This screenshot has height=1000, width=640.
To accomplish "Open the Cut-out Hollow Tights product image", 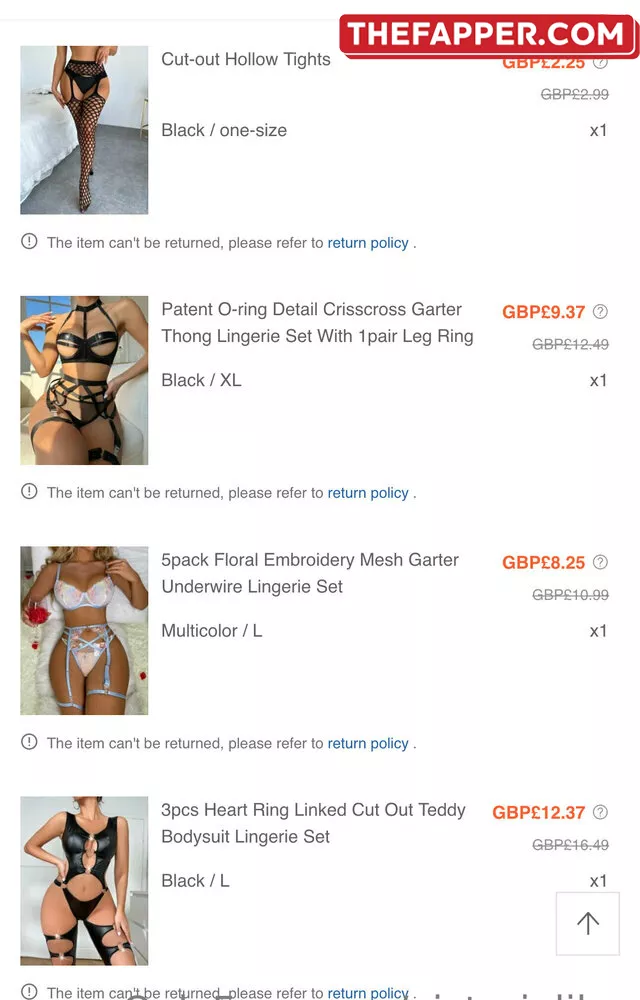I will [84, 130].
